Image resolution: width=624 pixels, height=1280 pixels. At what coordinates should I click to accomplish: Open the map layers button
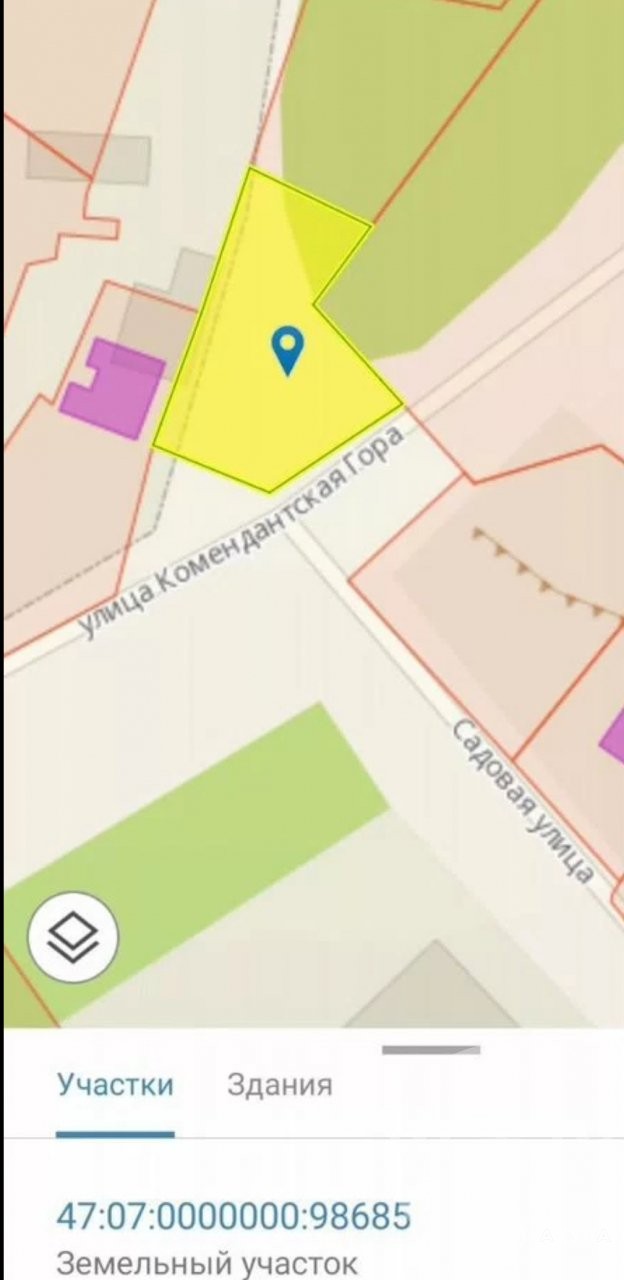[x=73, y=937]
